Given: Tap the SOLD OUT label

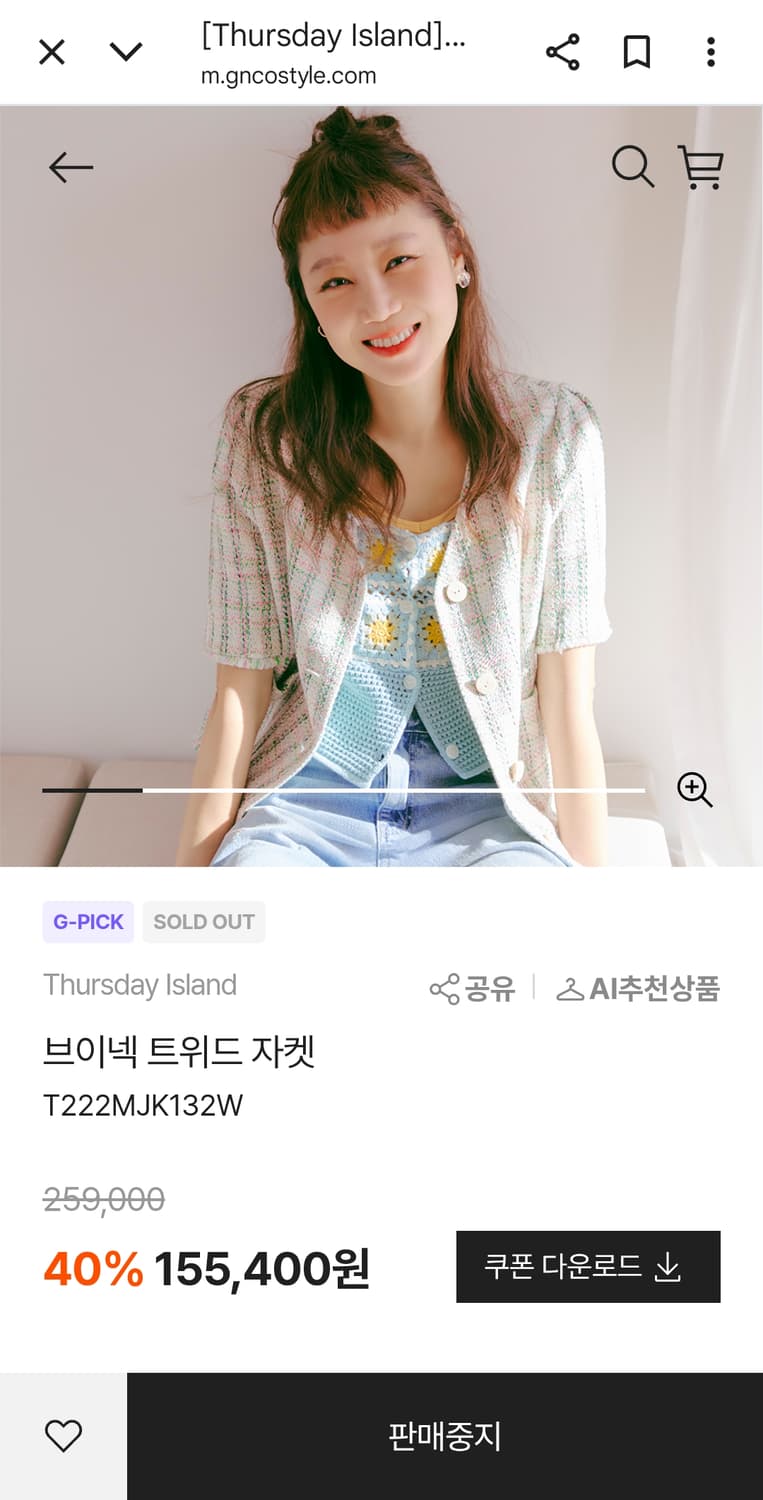Looking at the screenshot, I should point(204,921).
